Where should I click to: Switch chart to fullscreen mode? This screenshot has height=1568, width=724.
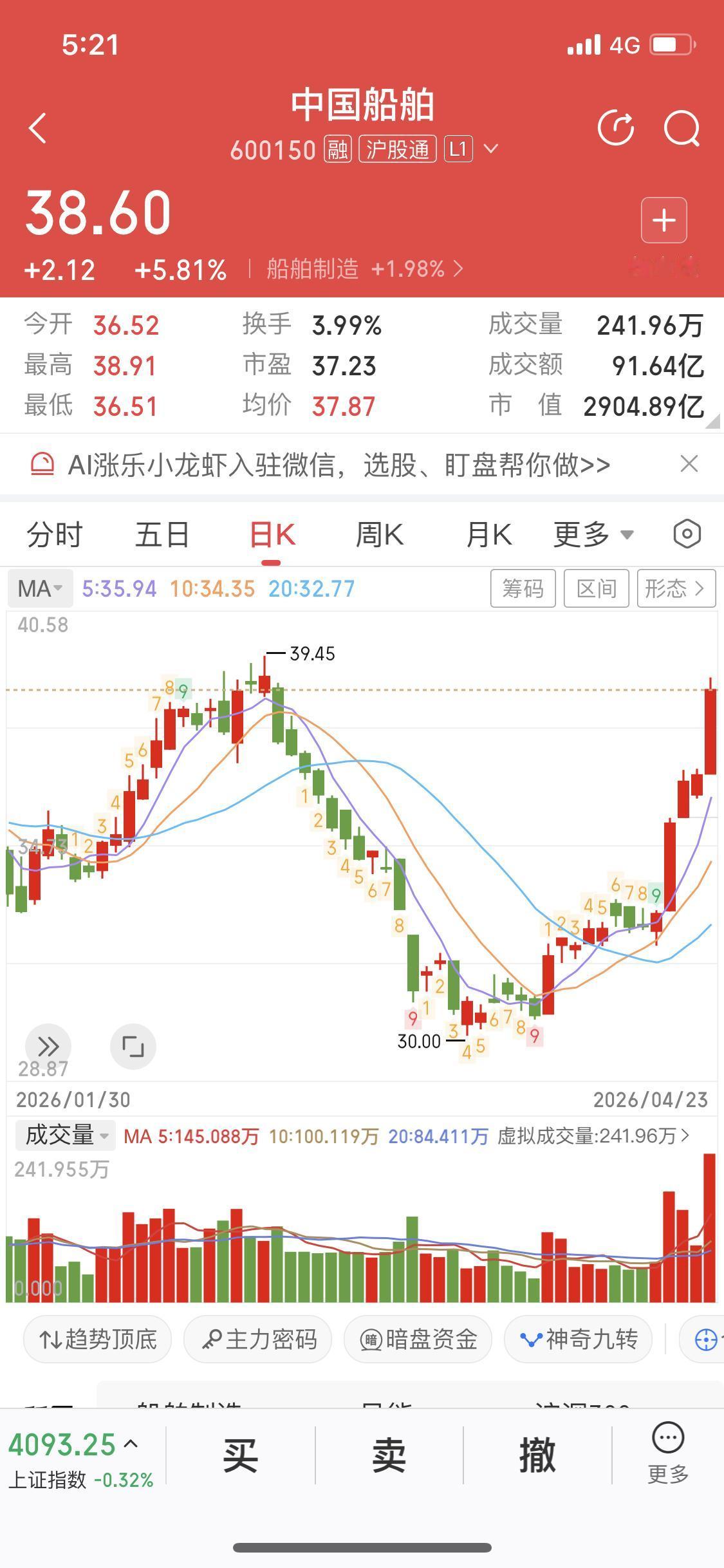click(x=133, y=1046)
